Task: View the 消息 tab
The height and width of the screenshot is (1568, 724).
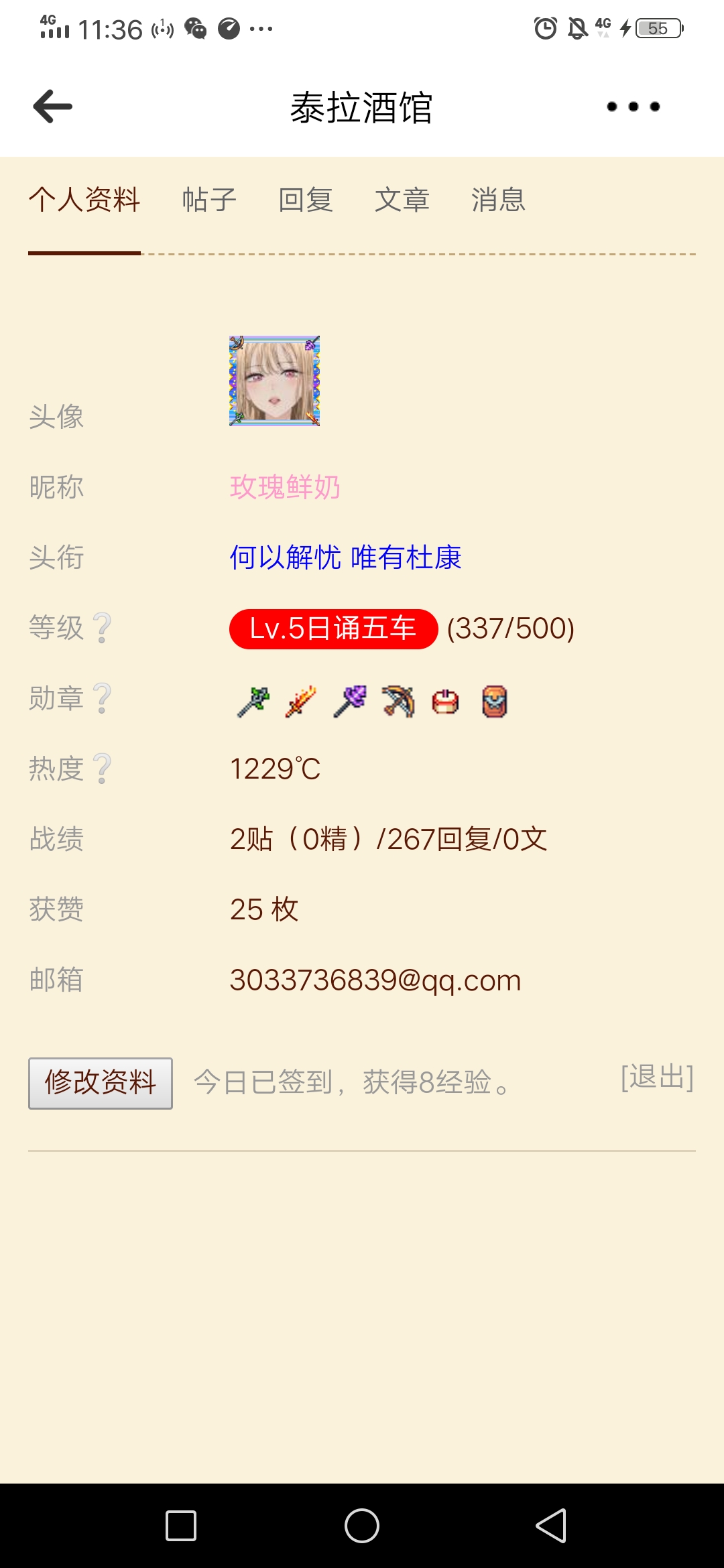Action: [x=498, y=200]
